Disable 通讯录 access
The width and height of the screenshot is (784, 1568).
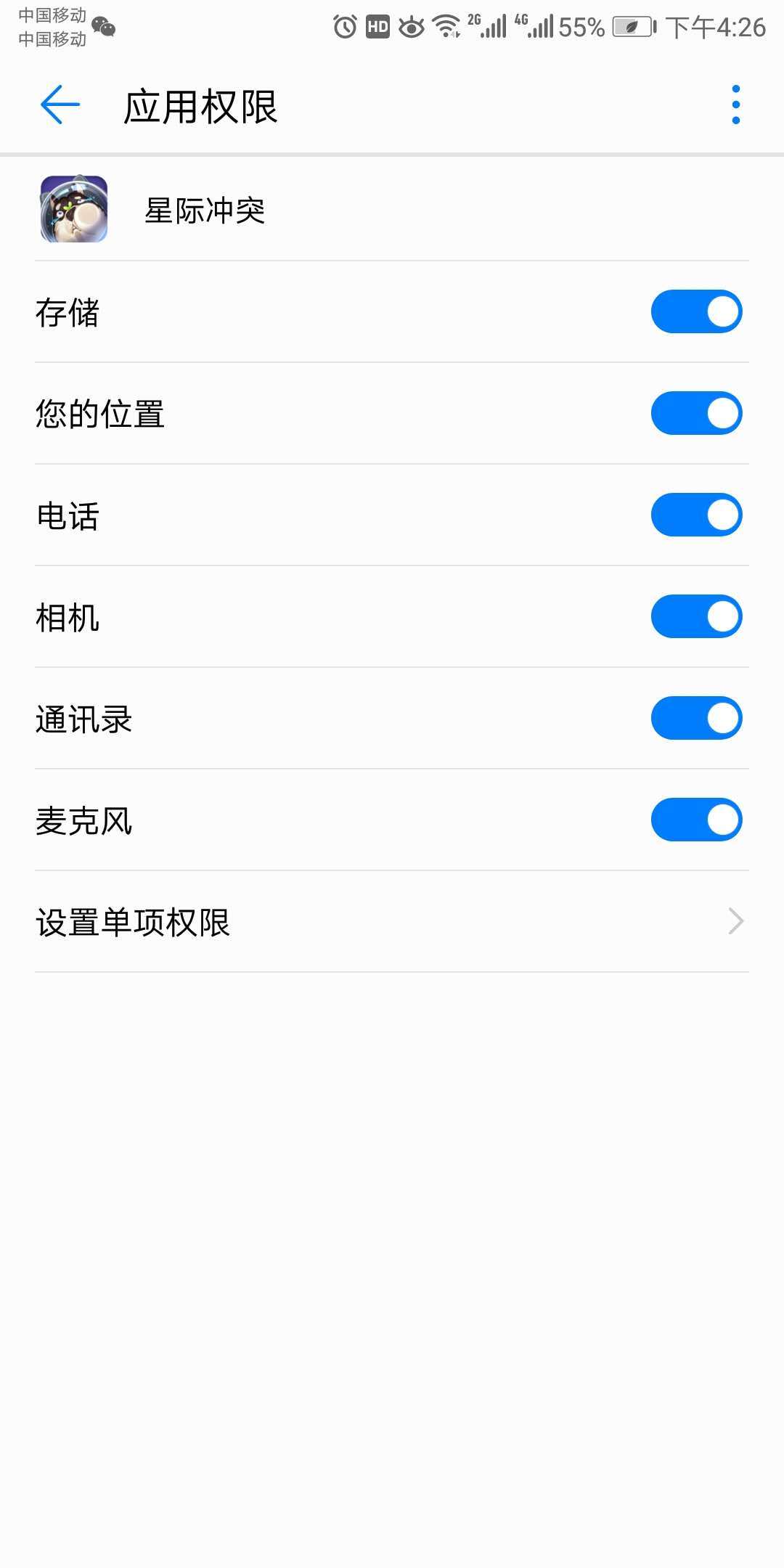point(695,719)
